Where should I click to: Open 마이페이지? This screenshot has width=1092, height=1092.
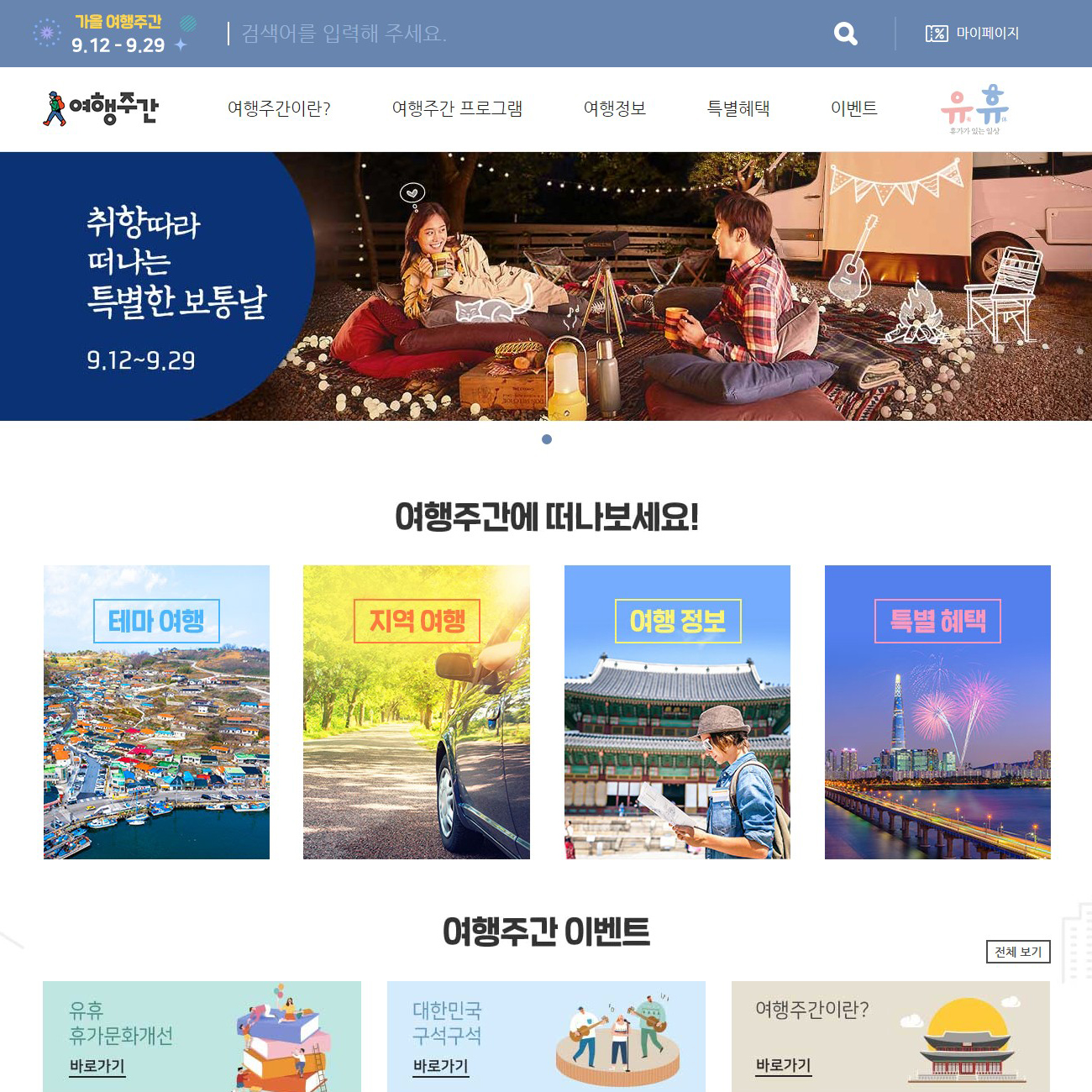pos(972,34)
